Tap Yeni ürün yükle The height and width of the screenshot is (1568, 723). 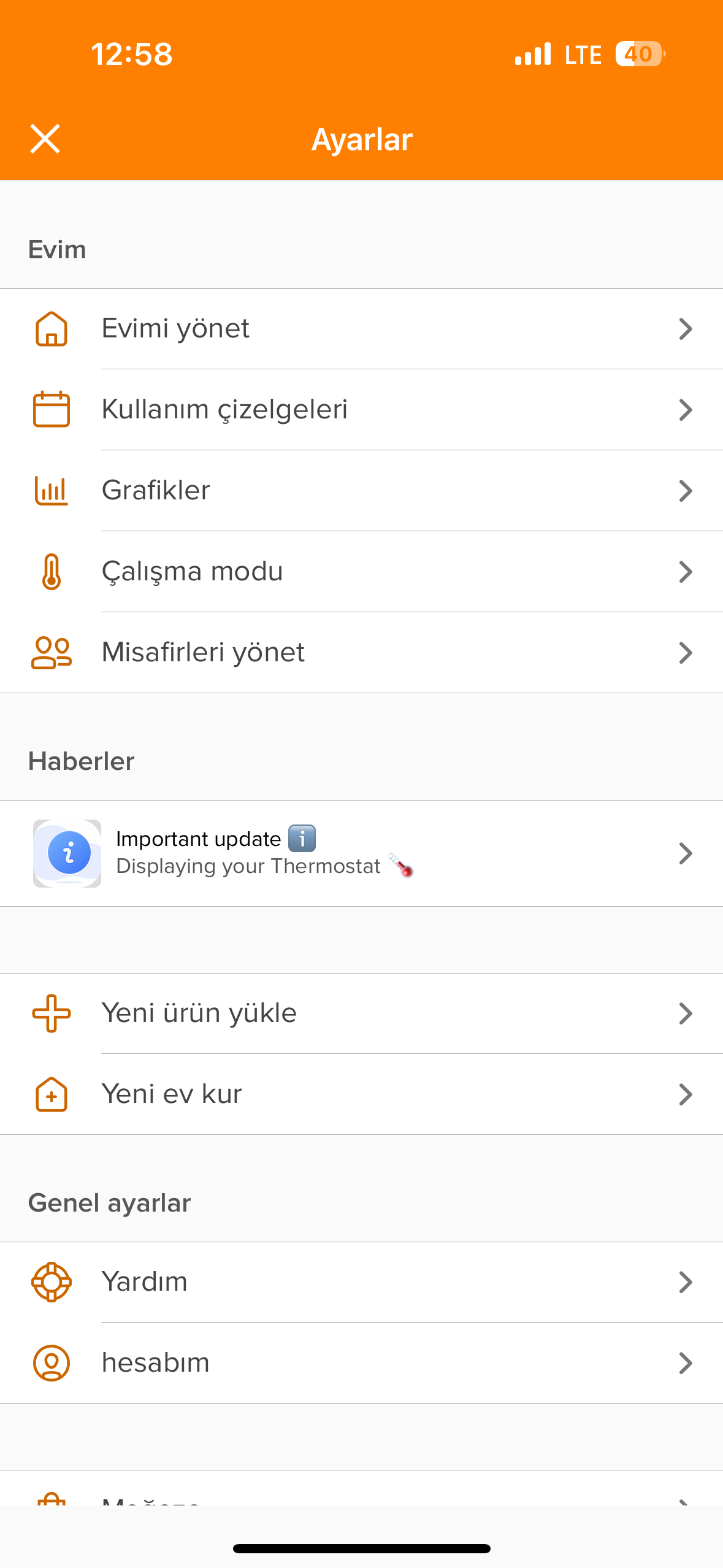(361, 1013)
